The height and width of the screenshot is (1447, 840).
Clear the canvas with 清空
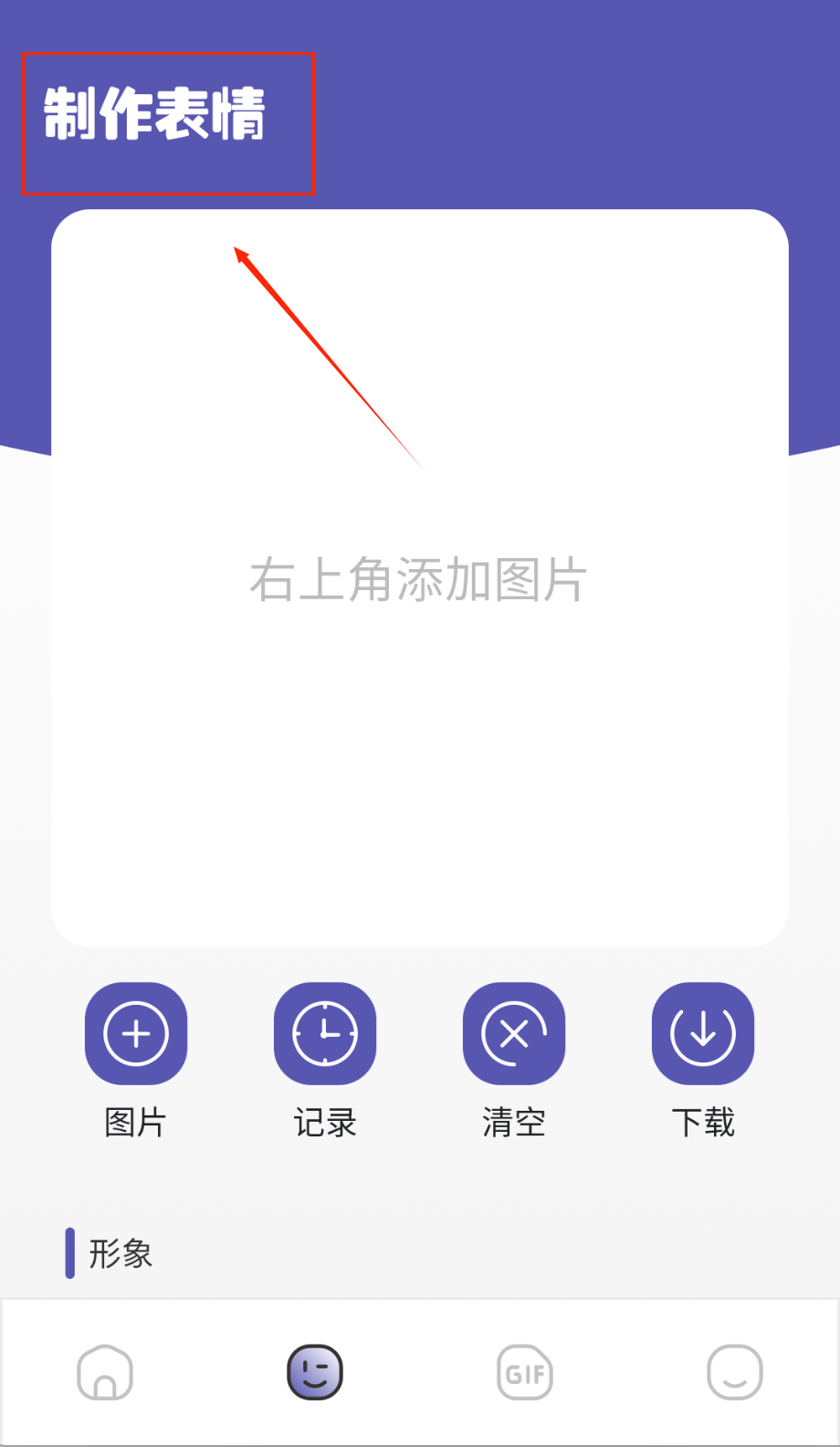[514, 1034]
